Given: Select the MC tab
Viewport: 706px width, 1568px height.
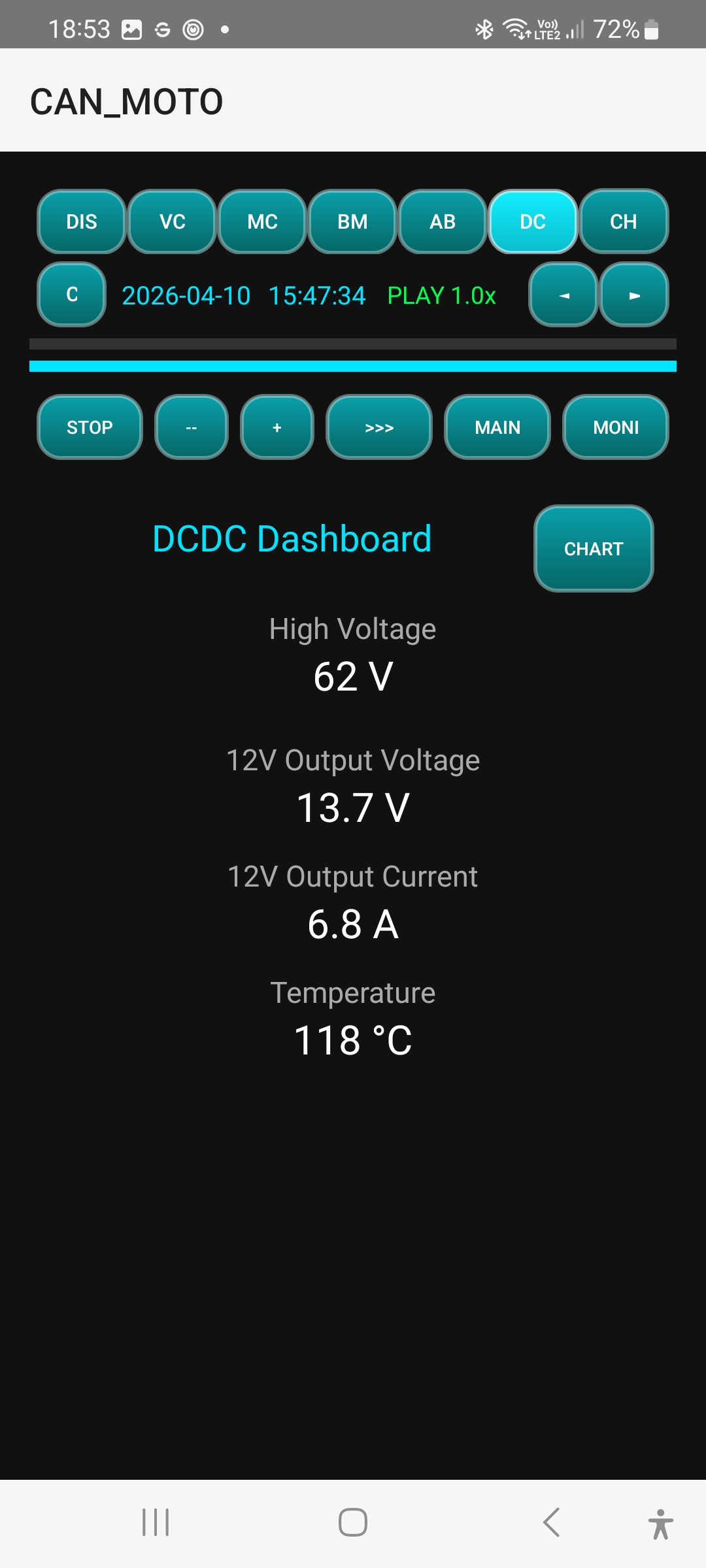Looking at the screenshot, I should coord(263,221).
